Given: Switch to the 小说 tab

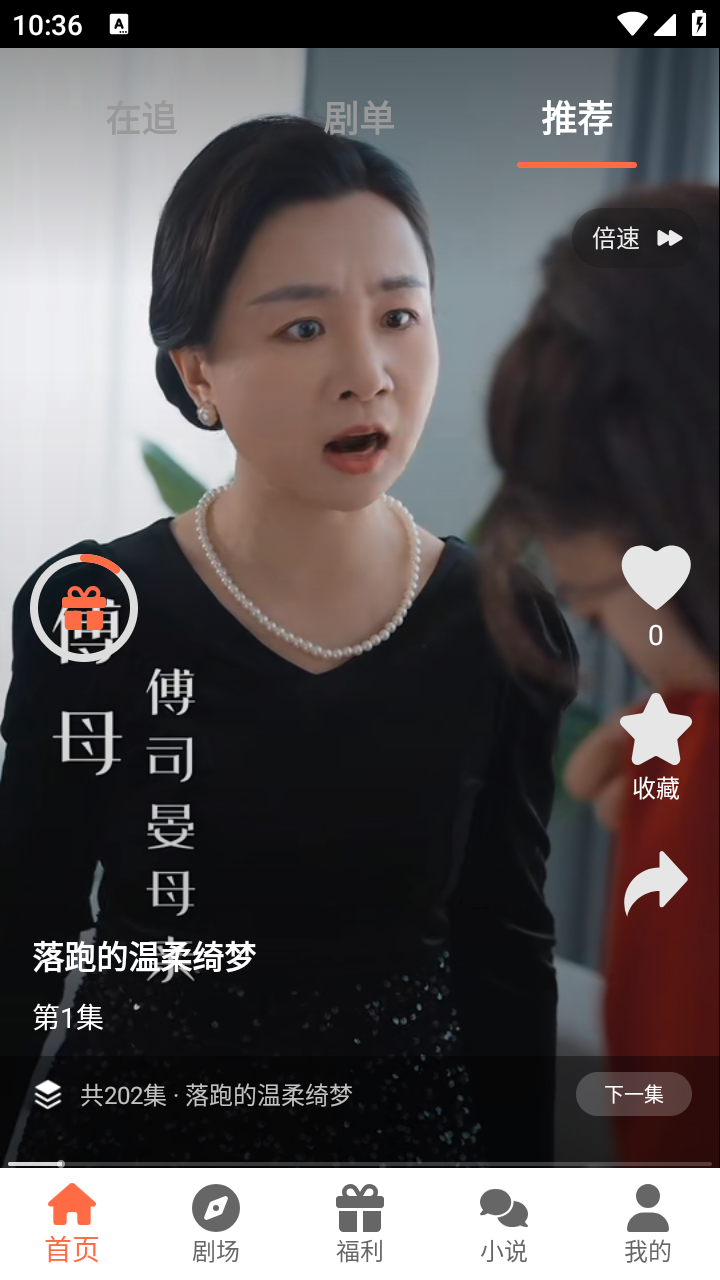Looking at the screenshot, I should 504,1224.
